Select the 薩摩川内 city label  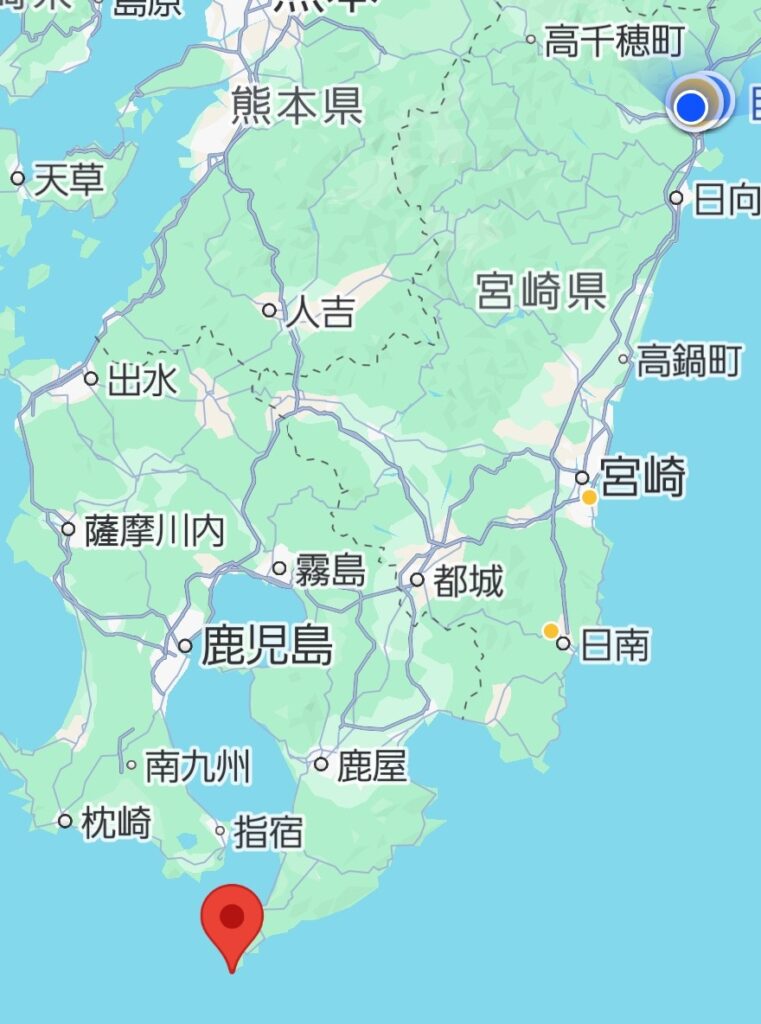pos(154,531)
